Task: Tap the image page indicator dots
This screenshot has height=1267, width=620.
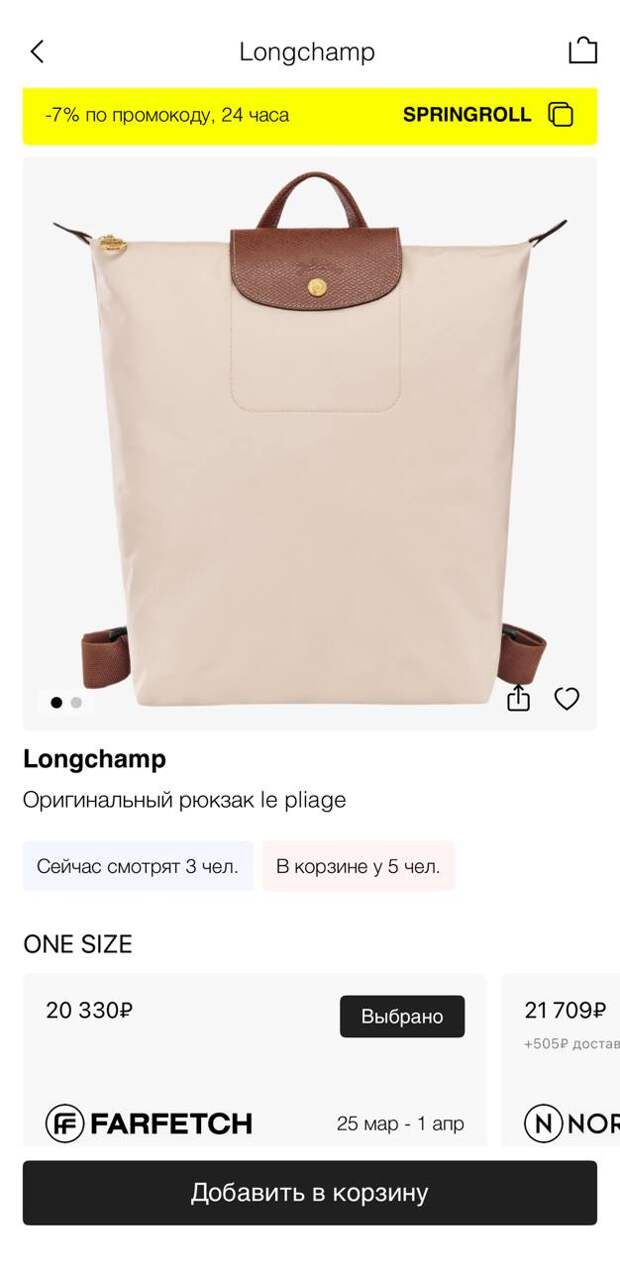Action: 66,702
